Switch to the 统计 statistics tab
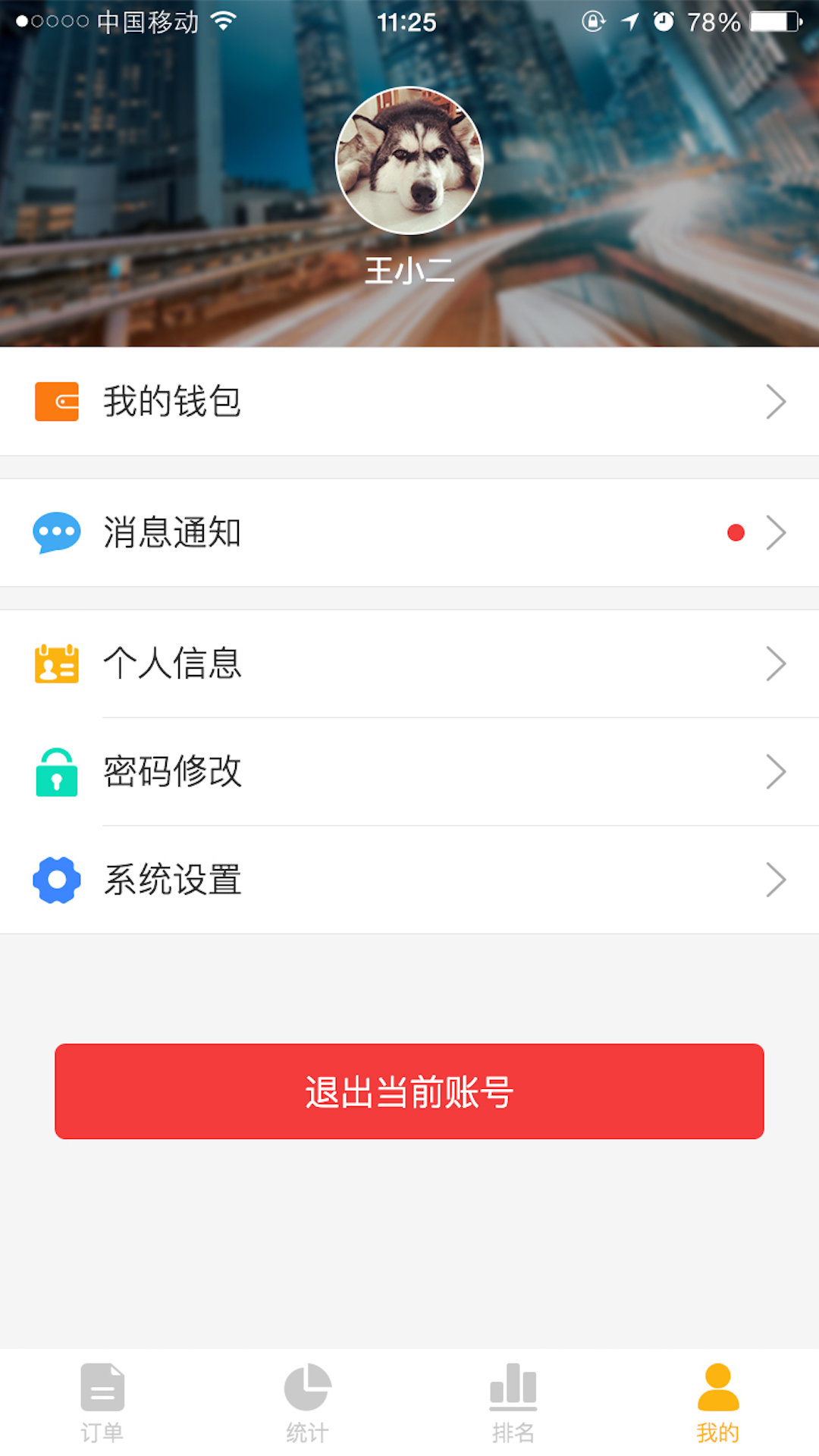 tap(307, 1402)
